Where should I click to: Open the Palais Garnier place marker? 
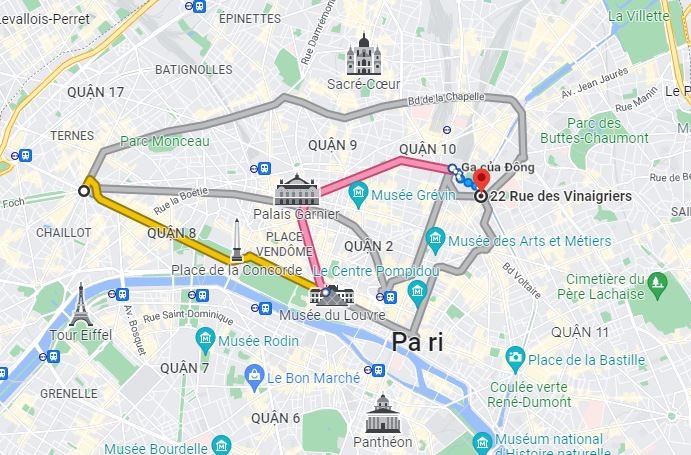pyautogui.click(x=295, y=189)
